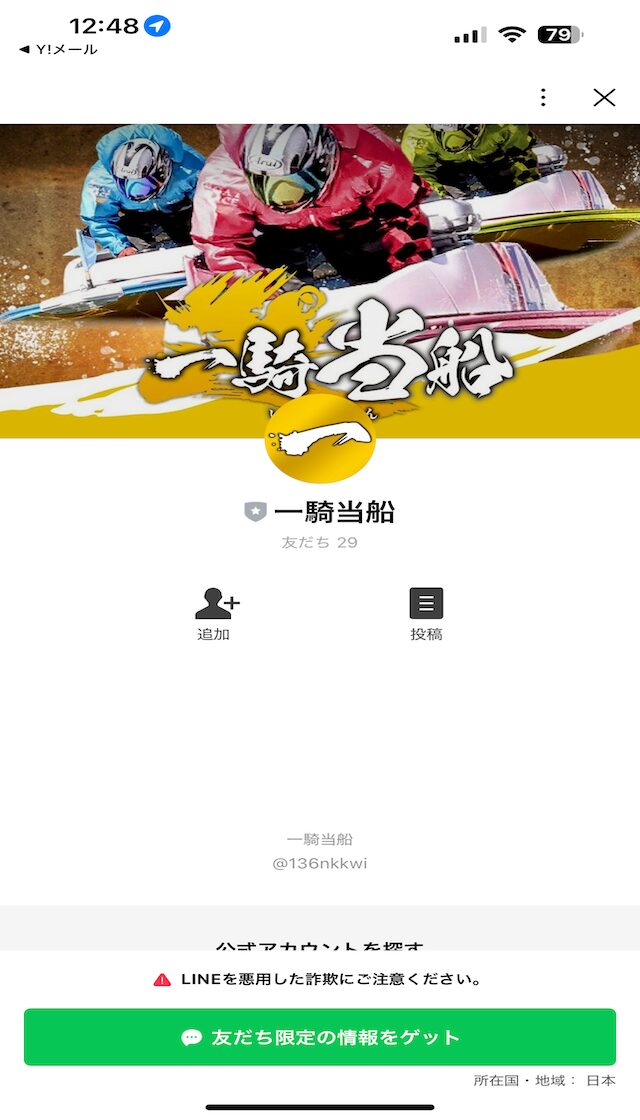
Task: Open the three-dot overflow menu
Action: 543,97
